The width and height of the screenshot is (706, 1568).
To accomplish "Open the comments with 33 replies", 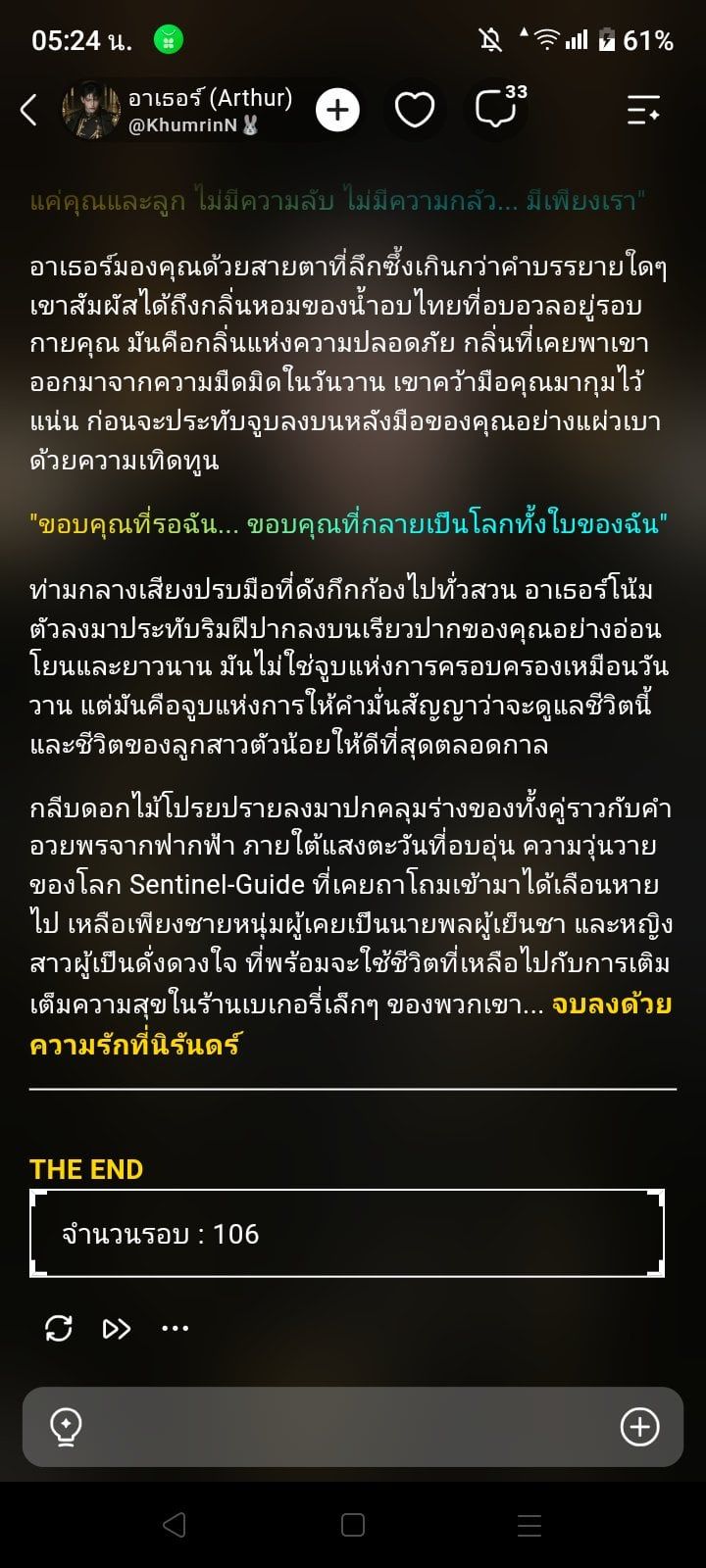I will click(499, 108).
